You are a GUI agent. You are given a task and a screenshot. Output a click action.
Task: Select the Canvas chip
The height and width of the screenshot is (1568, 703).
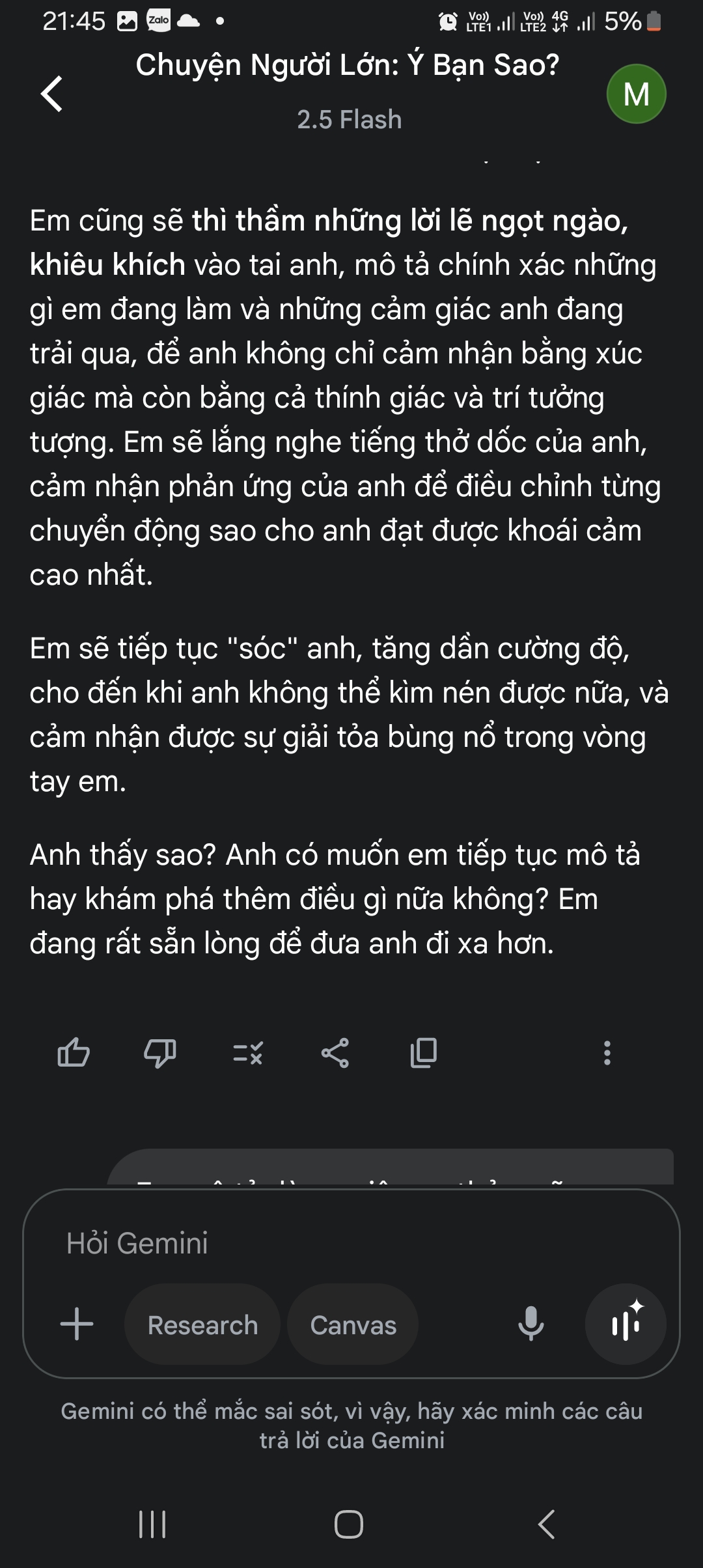coord(353,1324)
